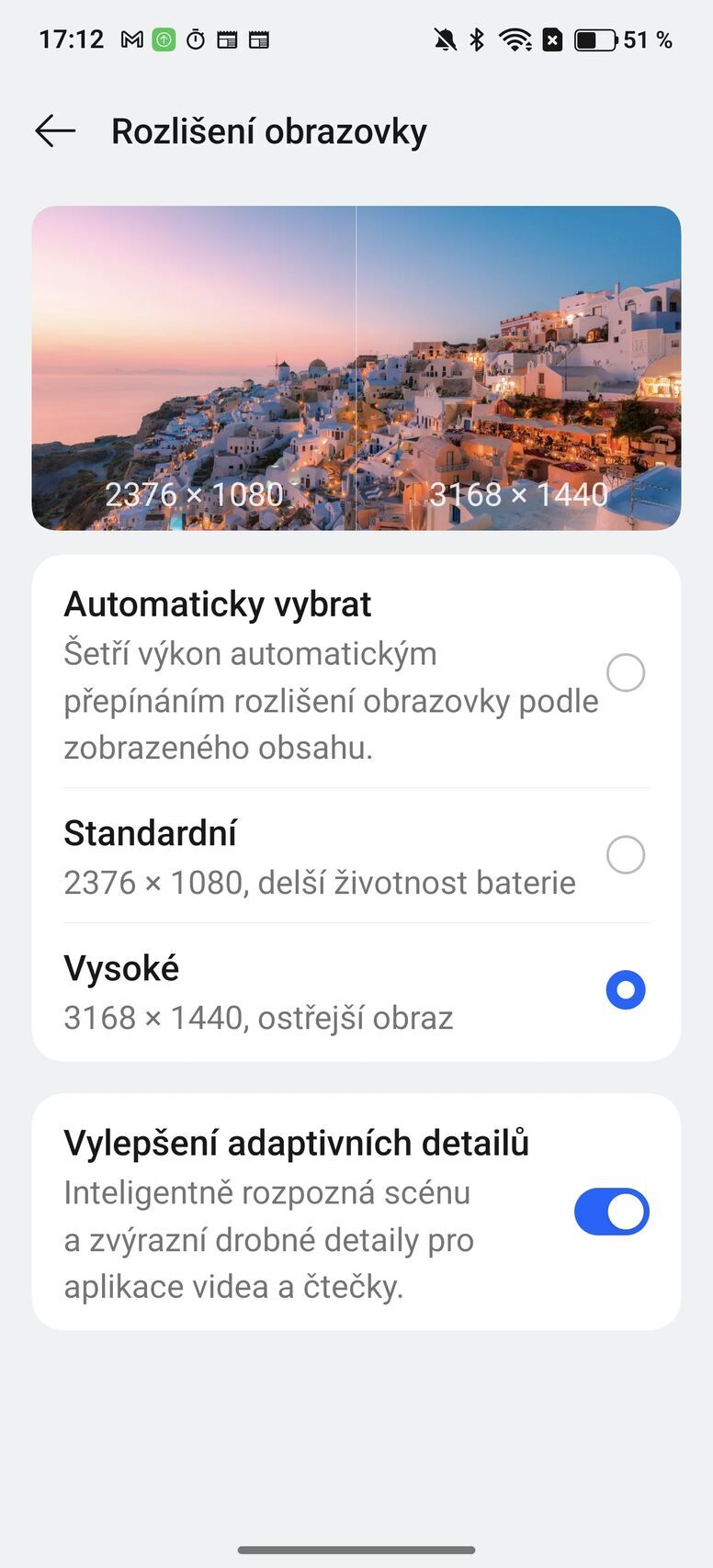Tap the 2376 × 1080 preview label
Screen dimensions: 713x1568
click(x=196, y=494)
